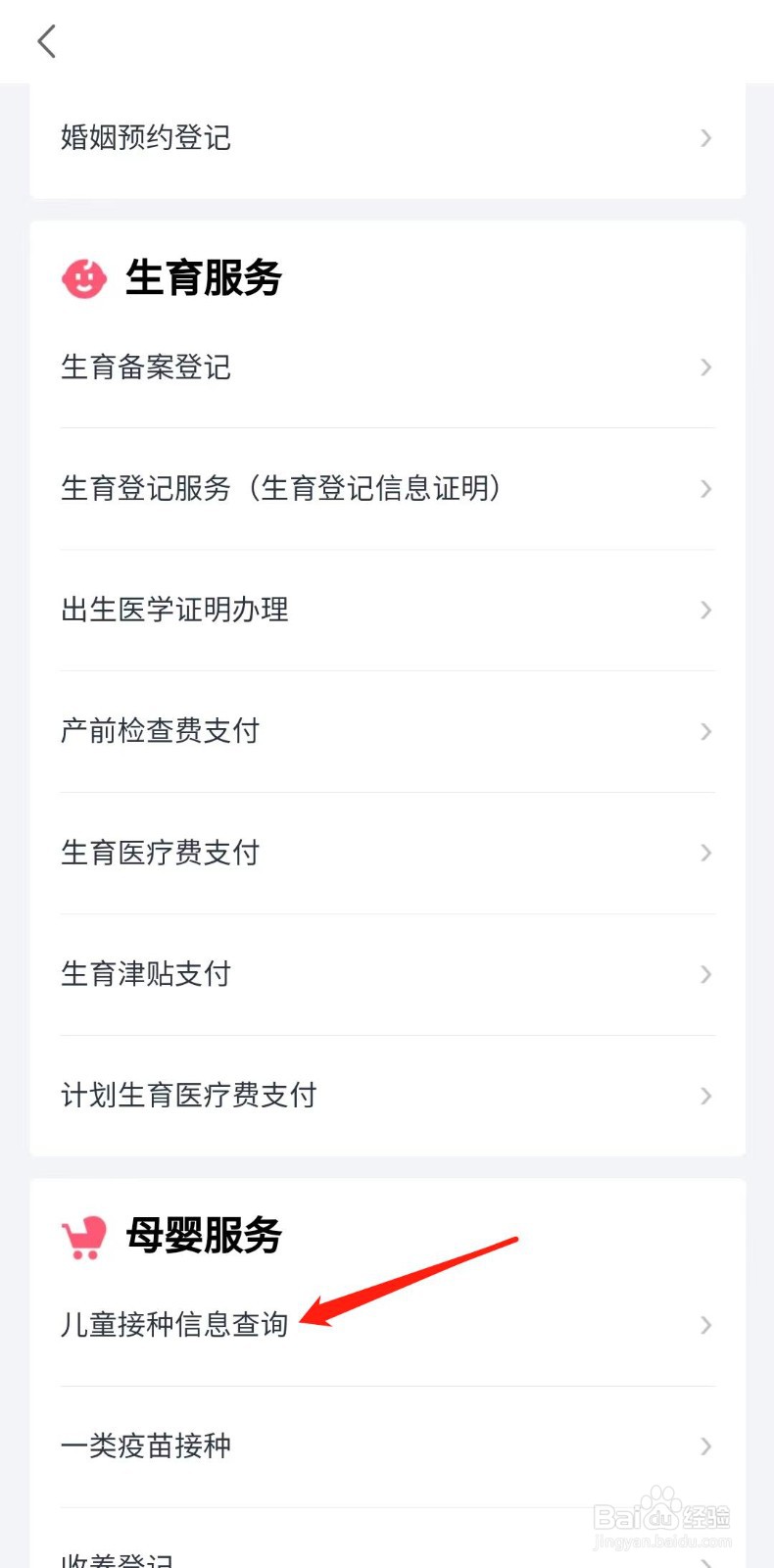The image size is (774, 1568).
Task: Tap the back arrow at top left
Action: (x=46, y=42)
